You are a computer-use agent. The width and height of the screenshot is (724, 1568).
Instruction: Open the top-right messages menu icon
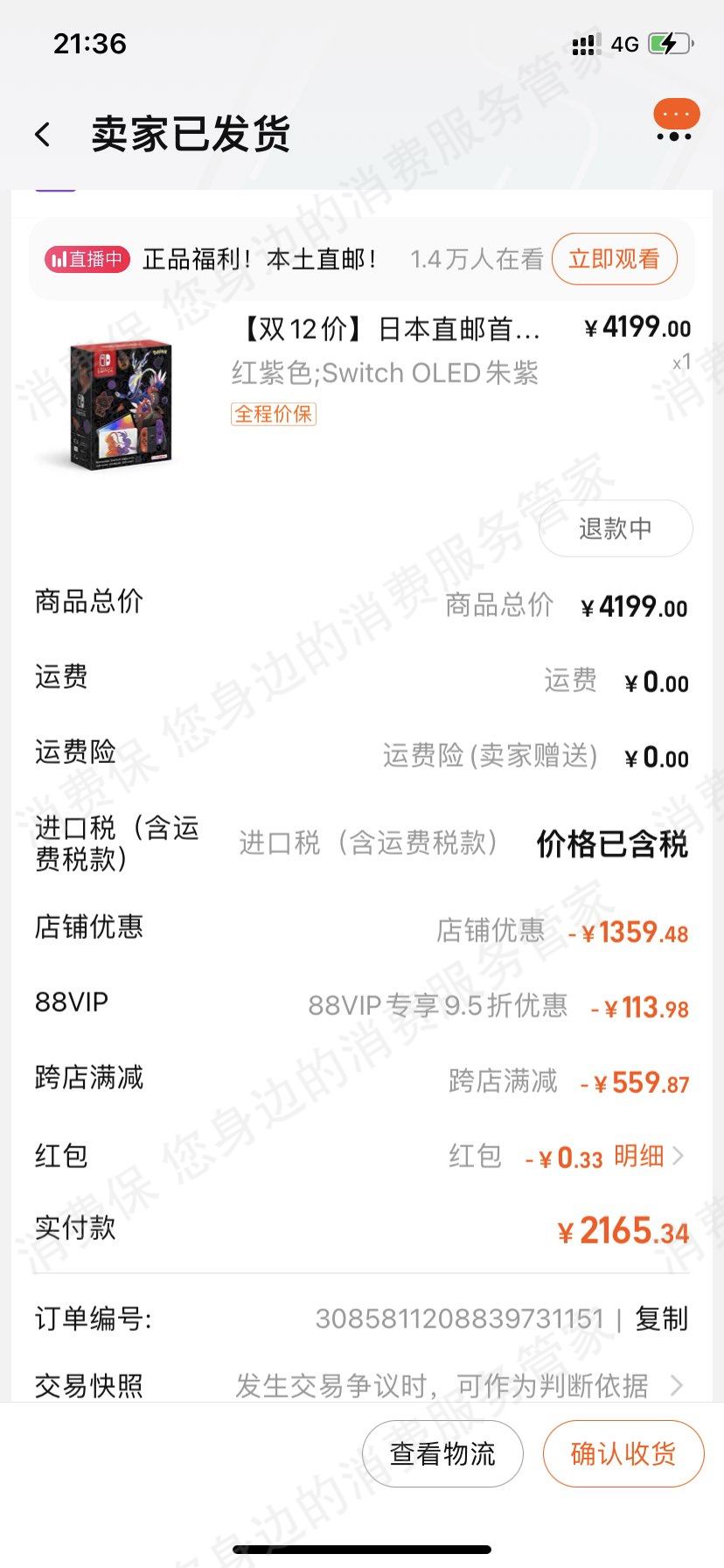(675, 121)
